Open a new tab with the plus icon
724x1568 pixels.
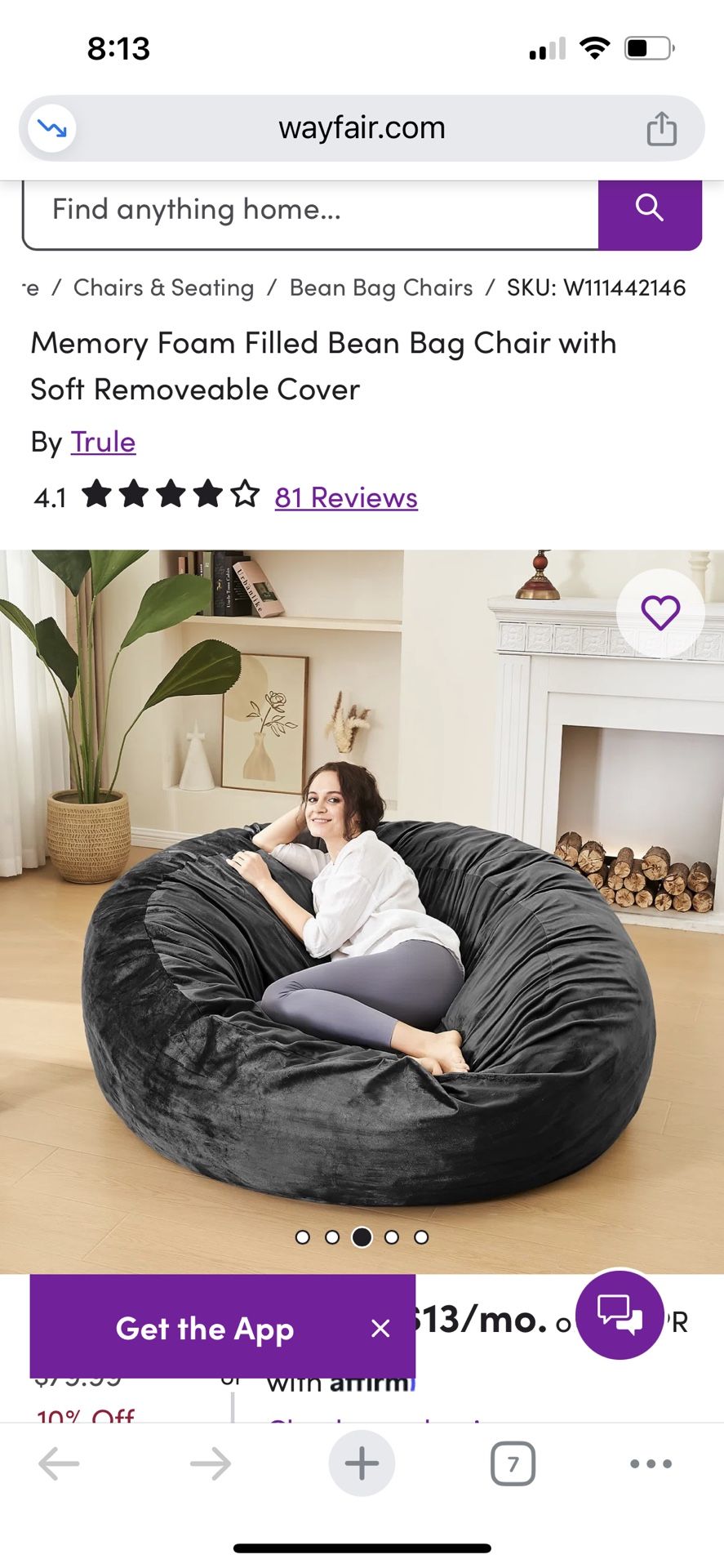[362, 1463]
